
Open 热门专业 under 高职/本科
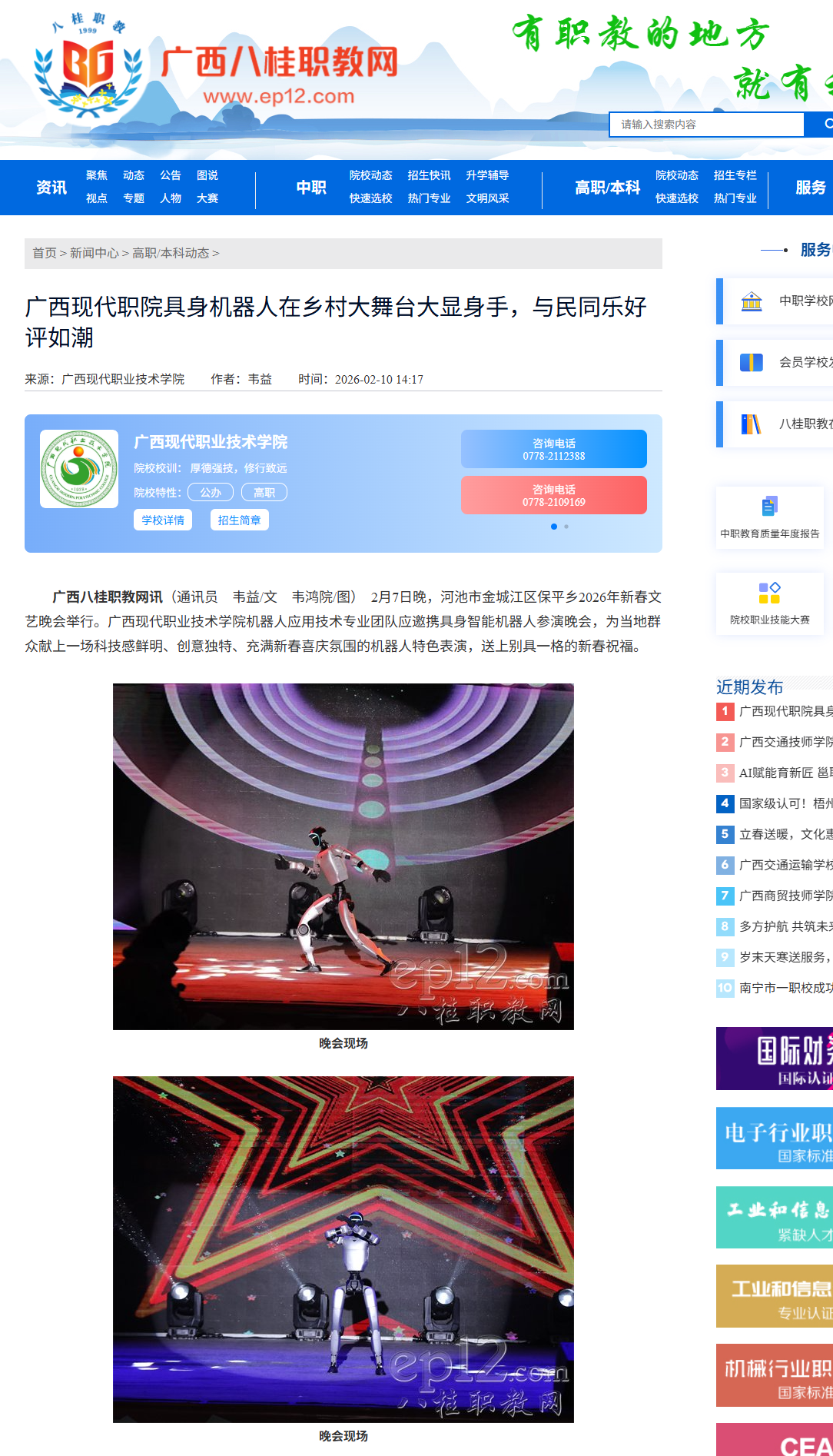[x=735, y=198]
